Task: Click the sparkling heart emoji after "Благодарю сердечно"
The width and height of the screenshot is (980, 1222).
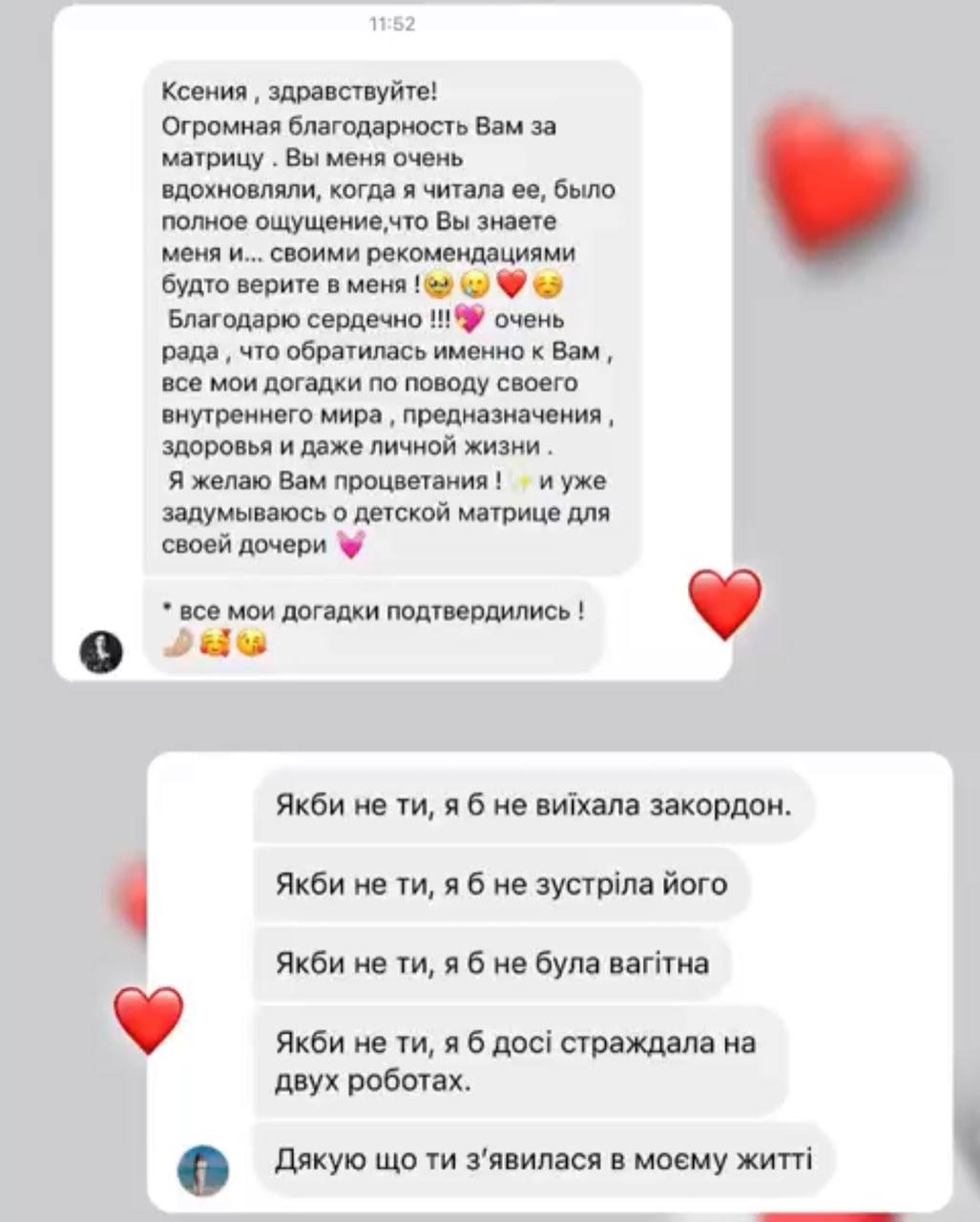Action: coord(470,318)
